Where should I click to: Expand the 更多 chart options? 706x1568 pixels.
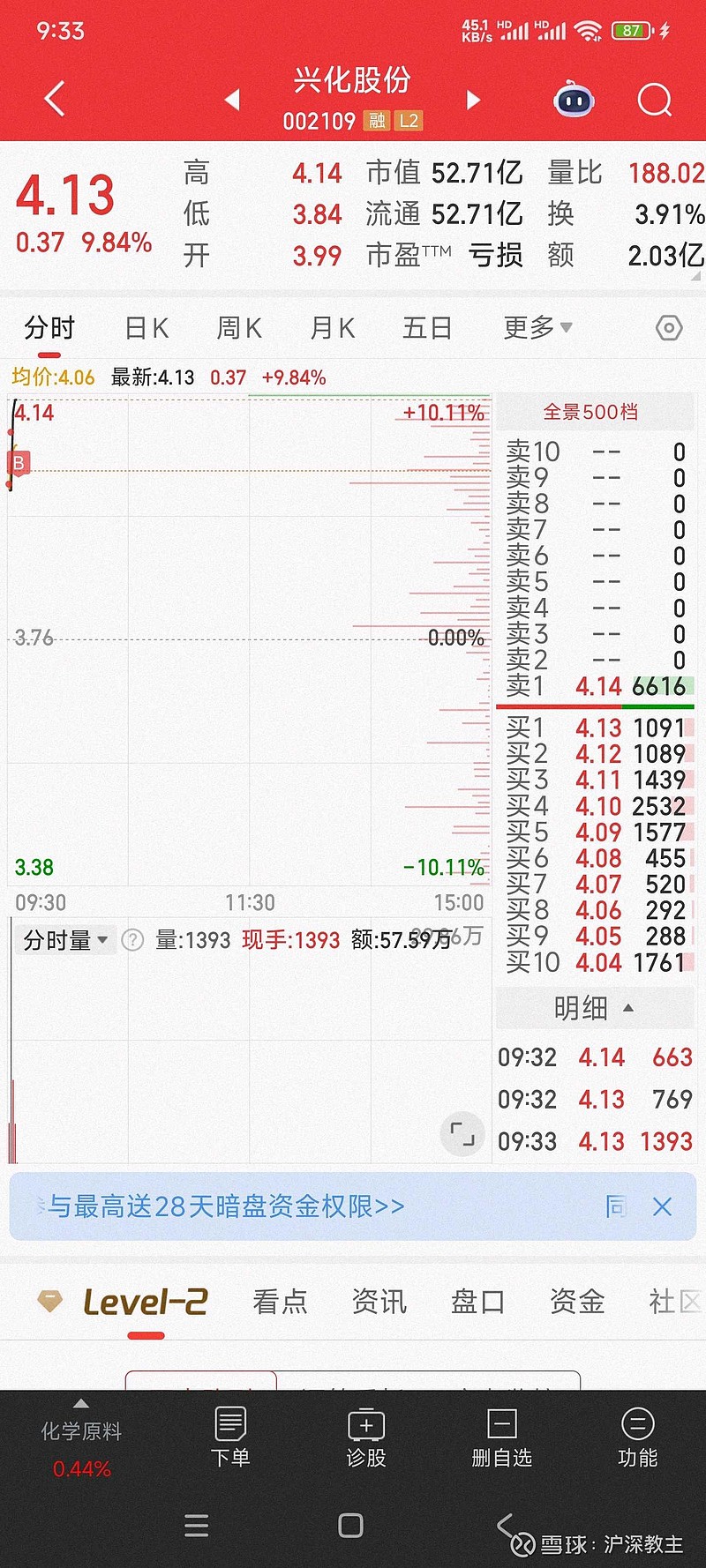point(537,327)
